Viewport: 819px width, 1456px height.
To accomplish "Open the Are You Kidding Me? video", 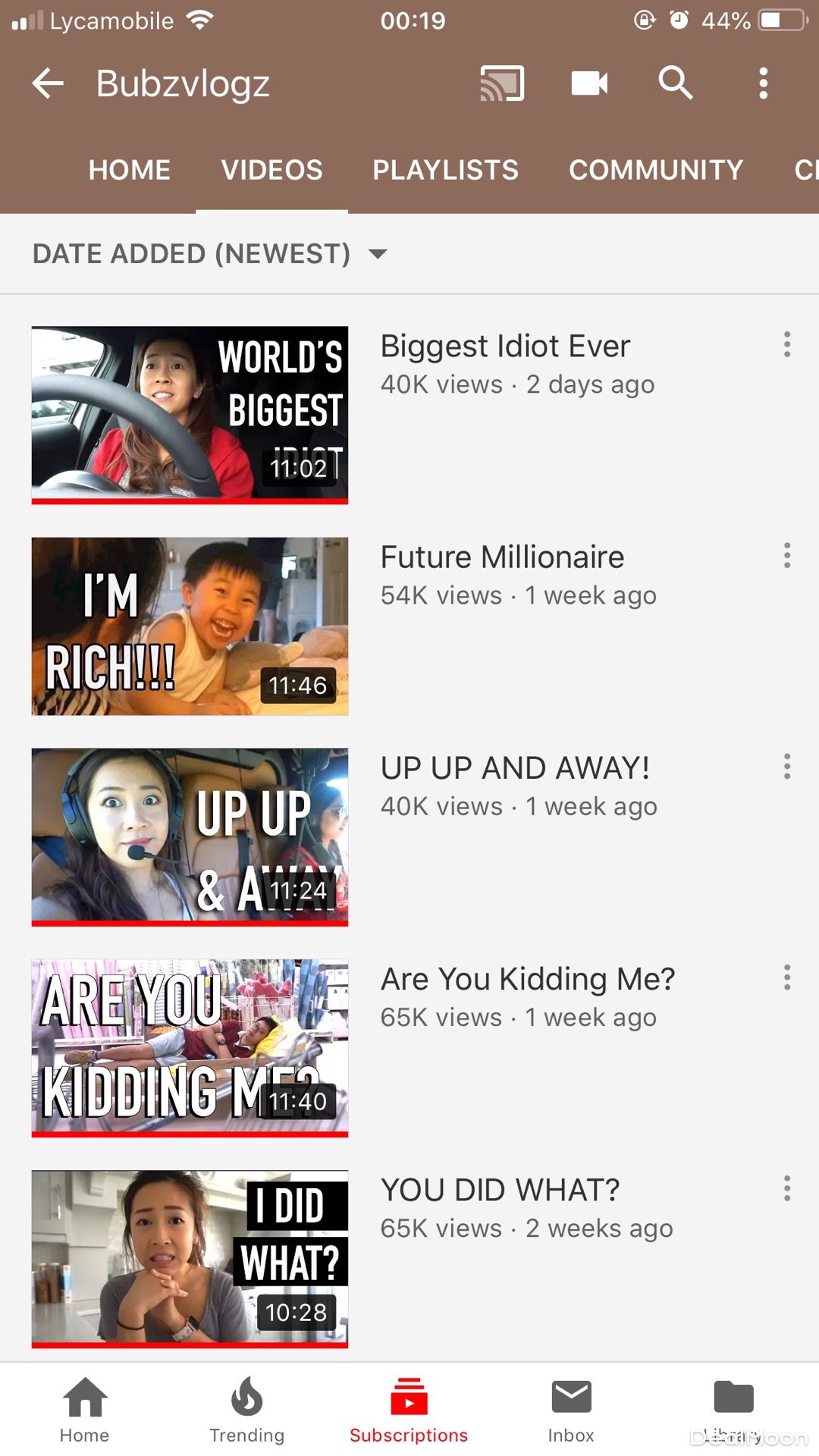I will (x=190, y=1047).
